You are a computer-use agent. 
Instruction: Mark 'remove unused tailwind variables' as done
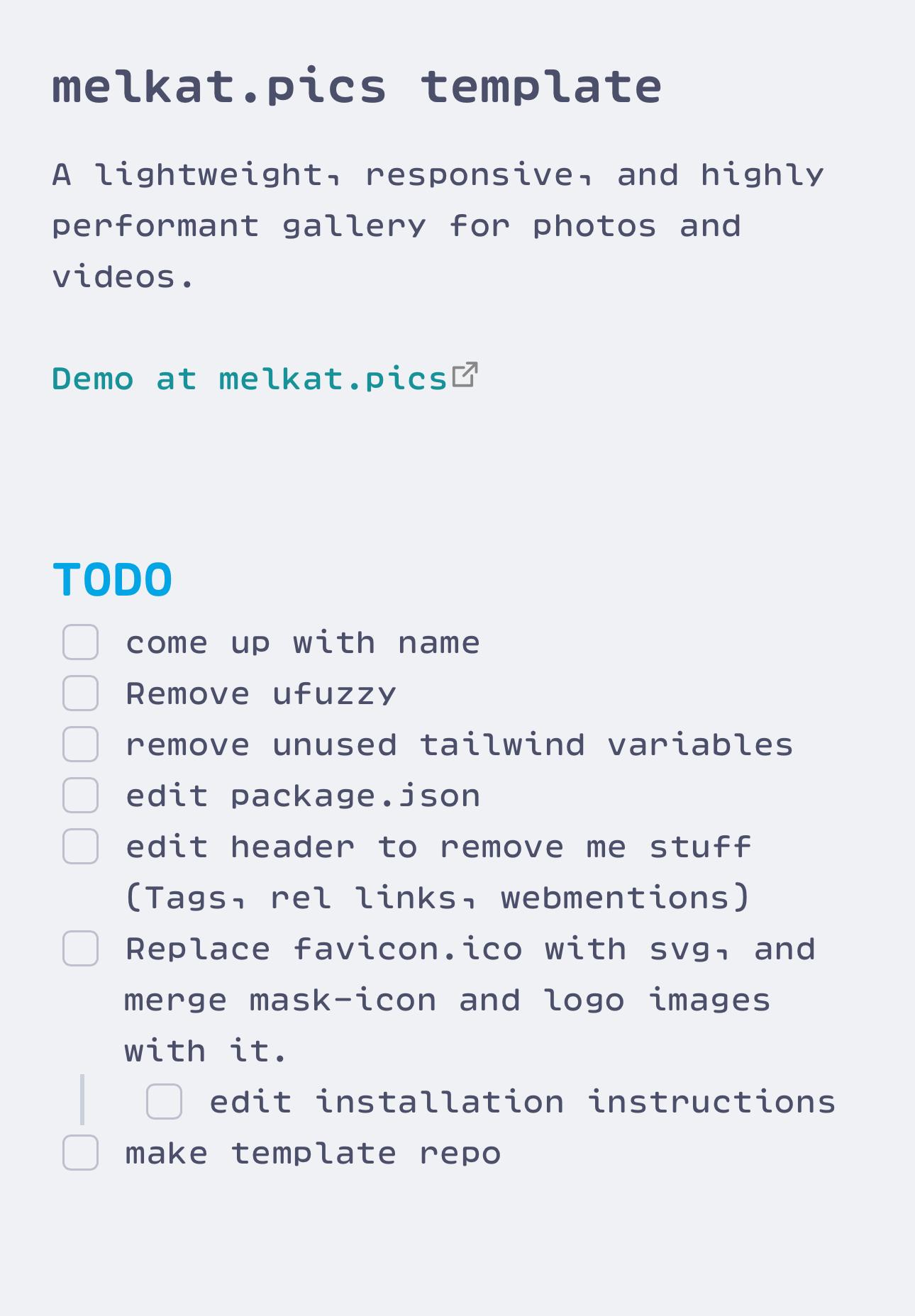(x=80, y=745)
